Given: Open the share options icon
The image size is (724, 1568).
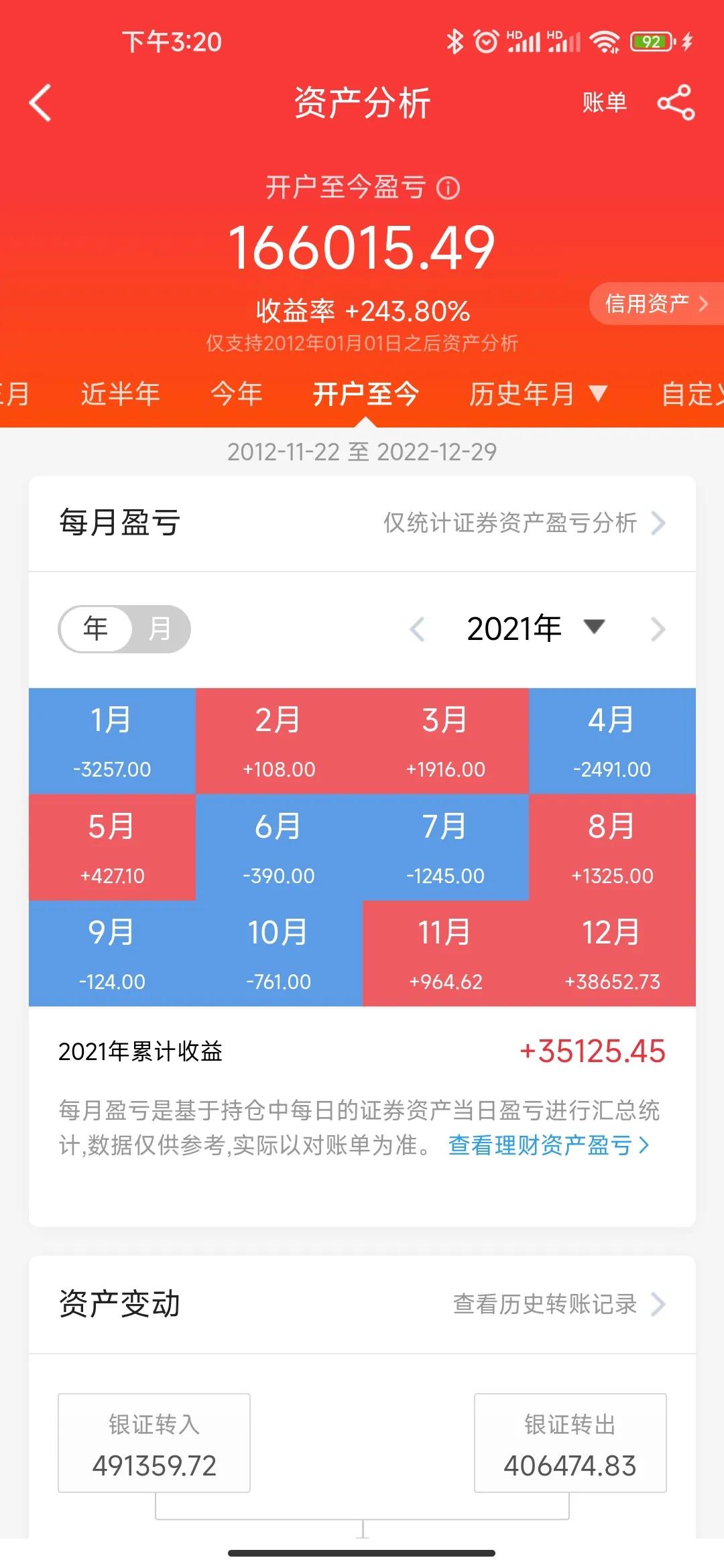Looking at the screenshot, I should [675, 104].
